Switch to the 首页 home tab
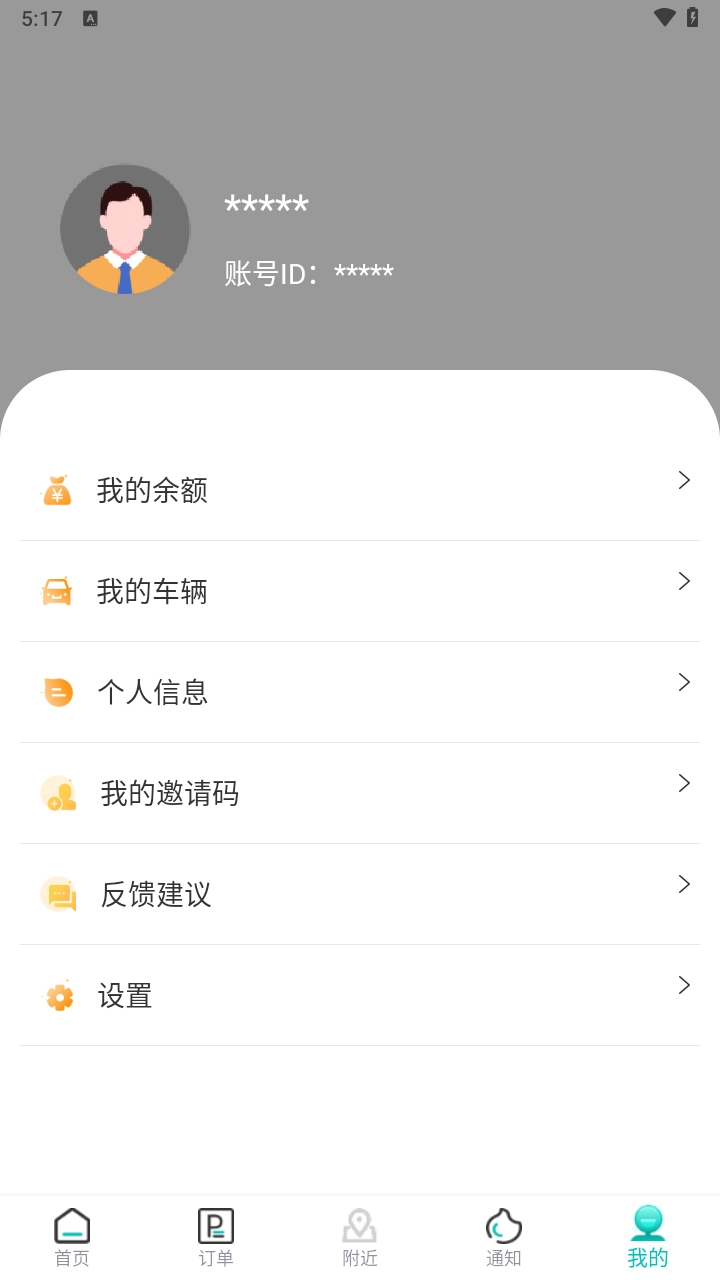 point(72,1237)
